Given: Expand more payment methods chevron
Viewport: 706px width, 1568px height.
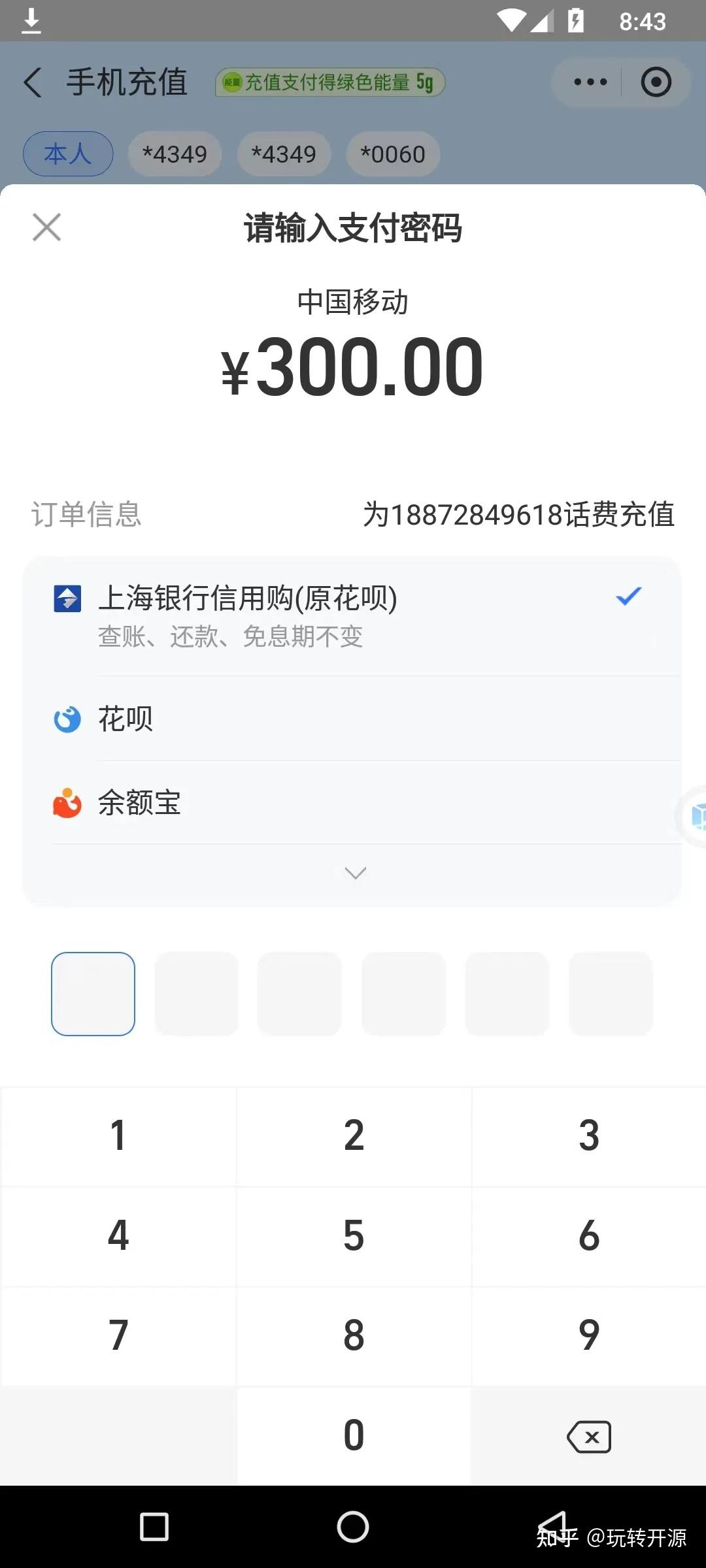Looking at the screenshot, I should pyautogui.click(x=355, y=873).
